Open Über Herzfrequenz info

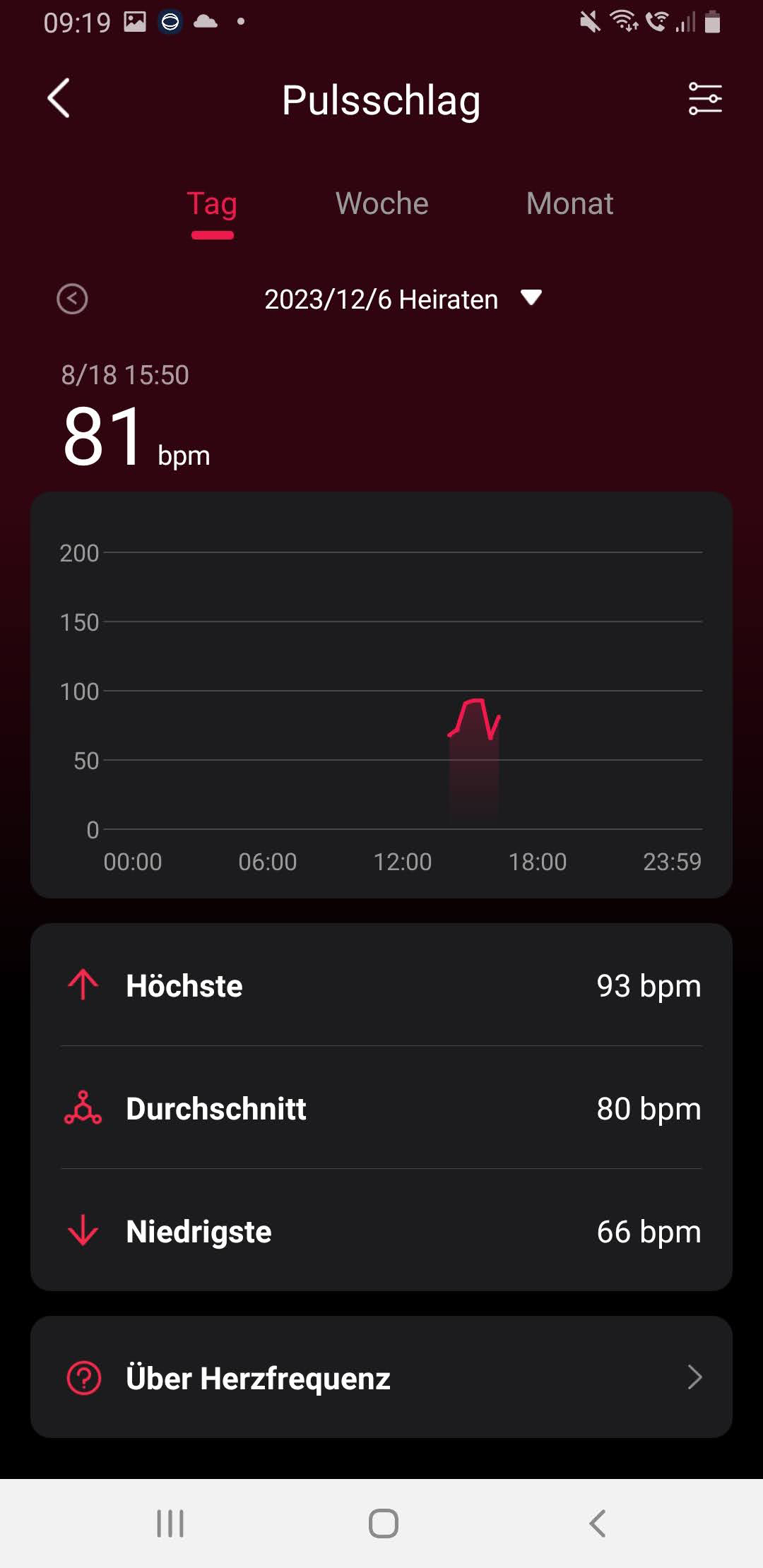[x=381, y=1377]
